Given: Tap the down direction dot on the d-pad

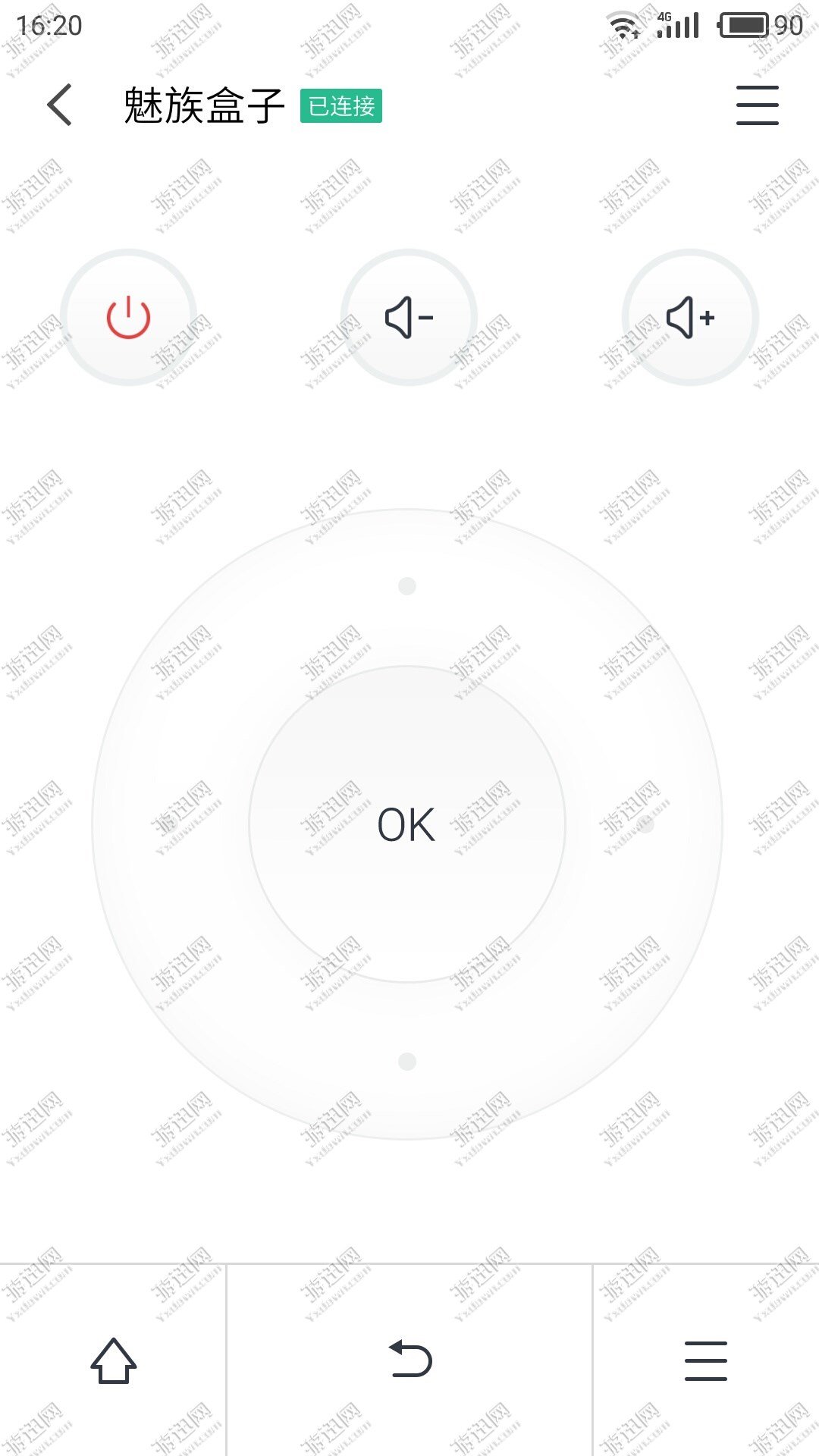Looking at the screenshot, I should [407, 1061].
